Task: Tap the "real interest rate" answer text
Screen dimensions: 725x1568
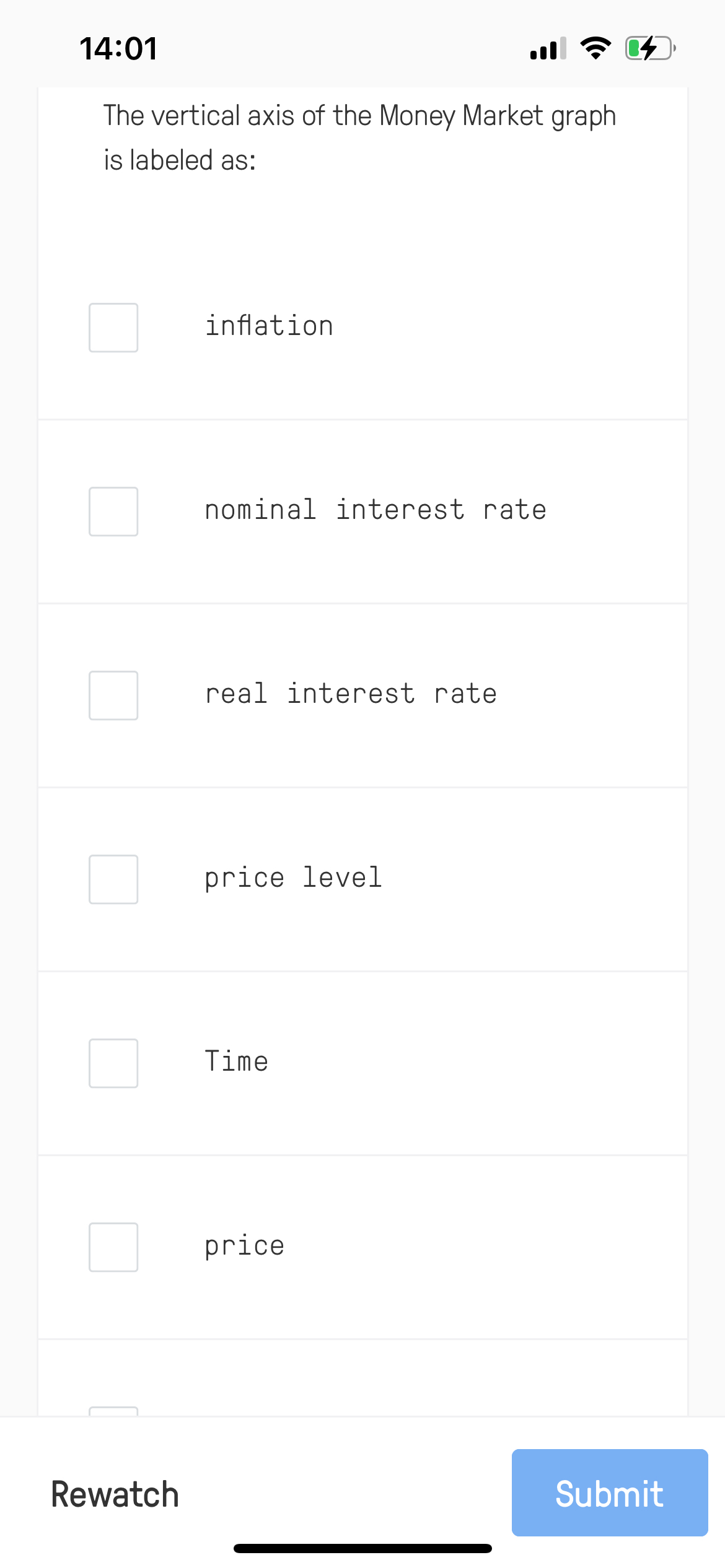Action: click(x=351, y=694)
